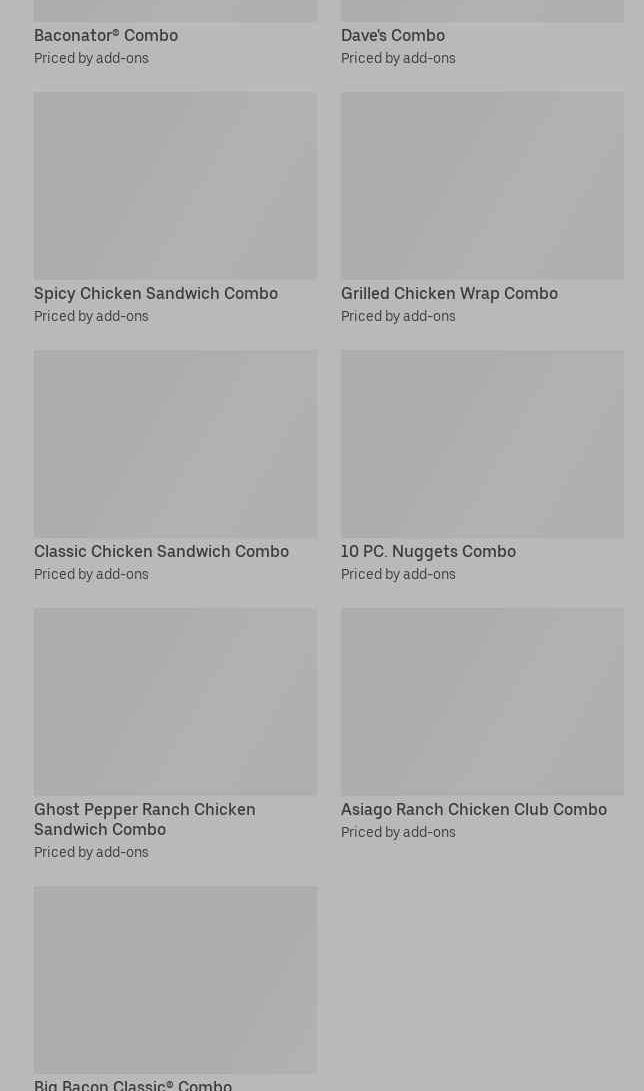Tap the Big Bacon Classic Combo card

pos(175,980)
